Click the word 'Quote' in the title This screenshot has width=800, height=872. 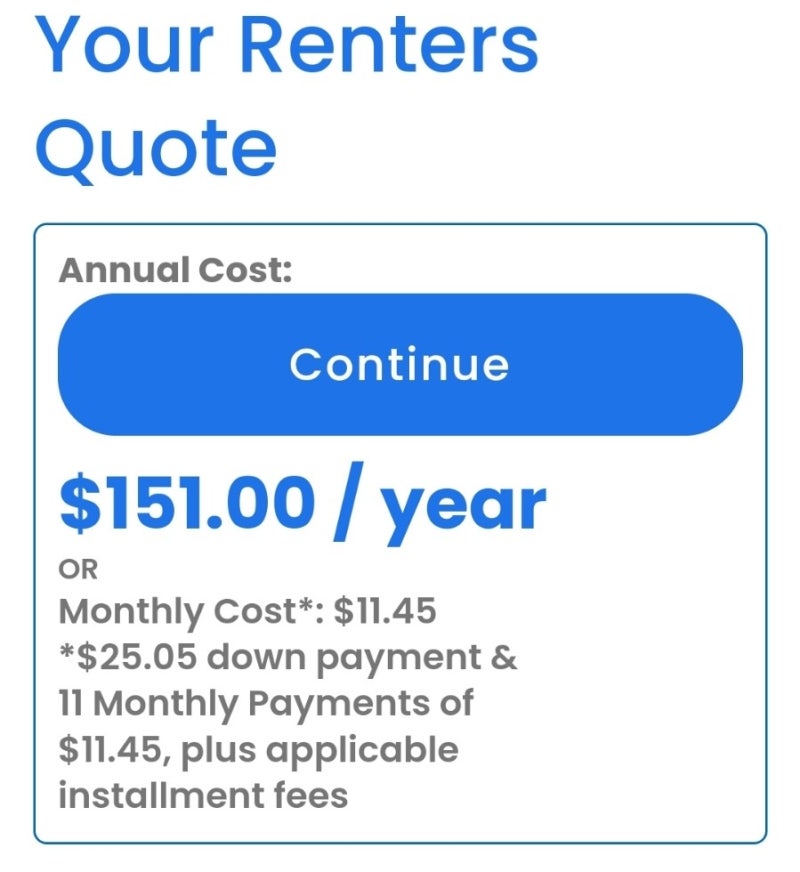(155, 145)
